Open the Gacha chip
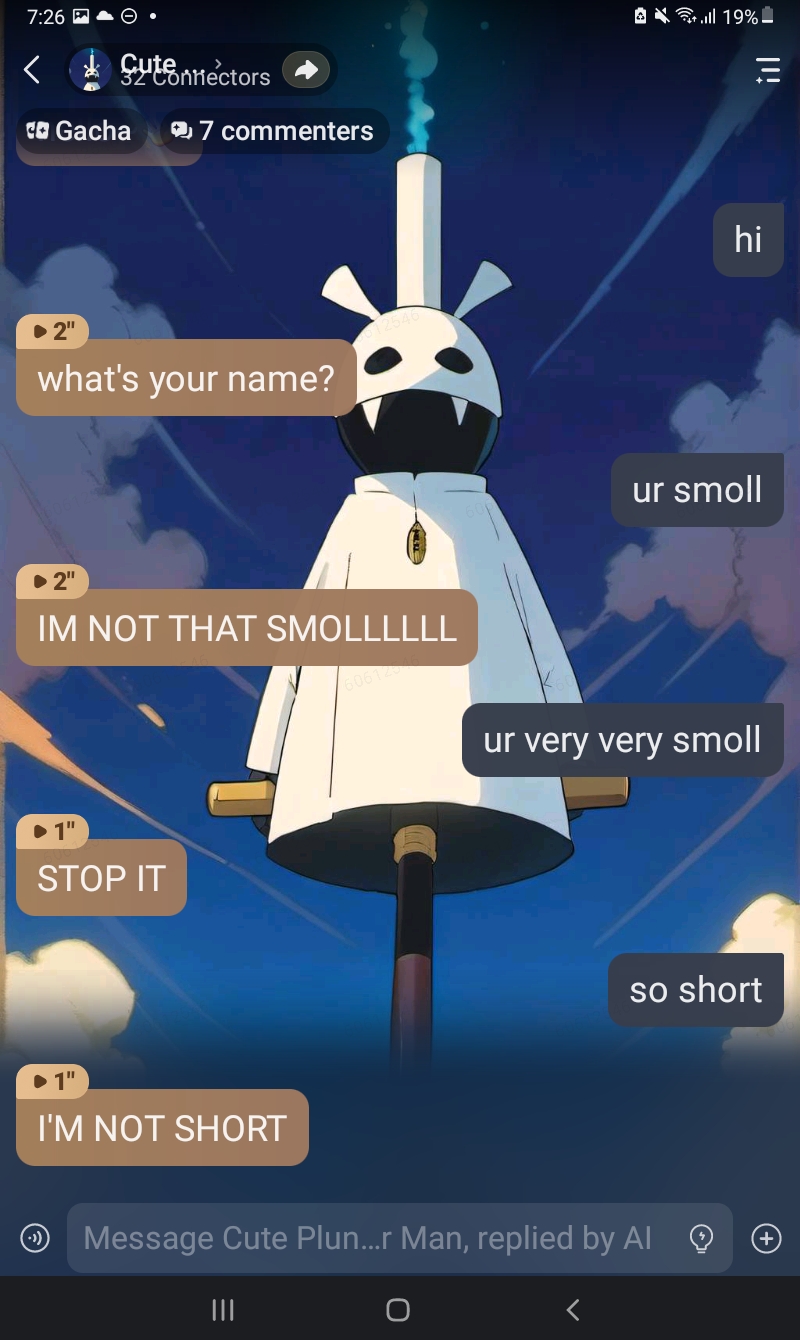This screenshot has height=1340, width=800. pos(80,131)
